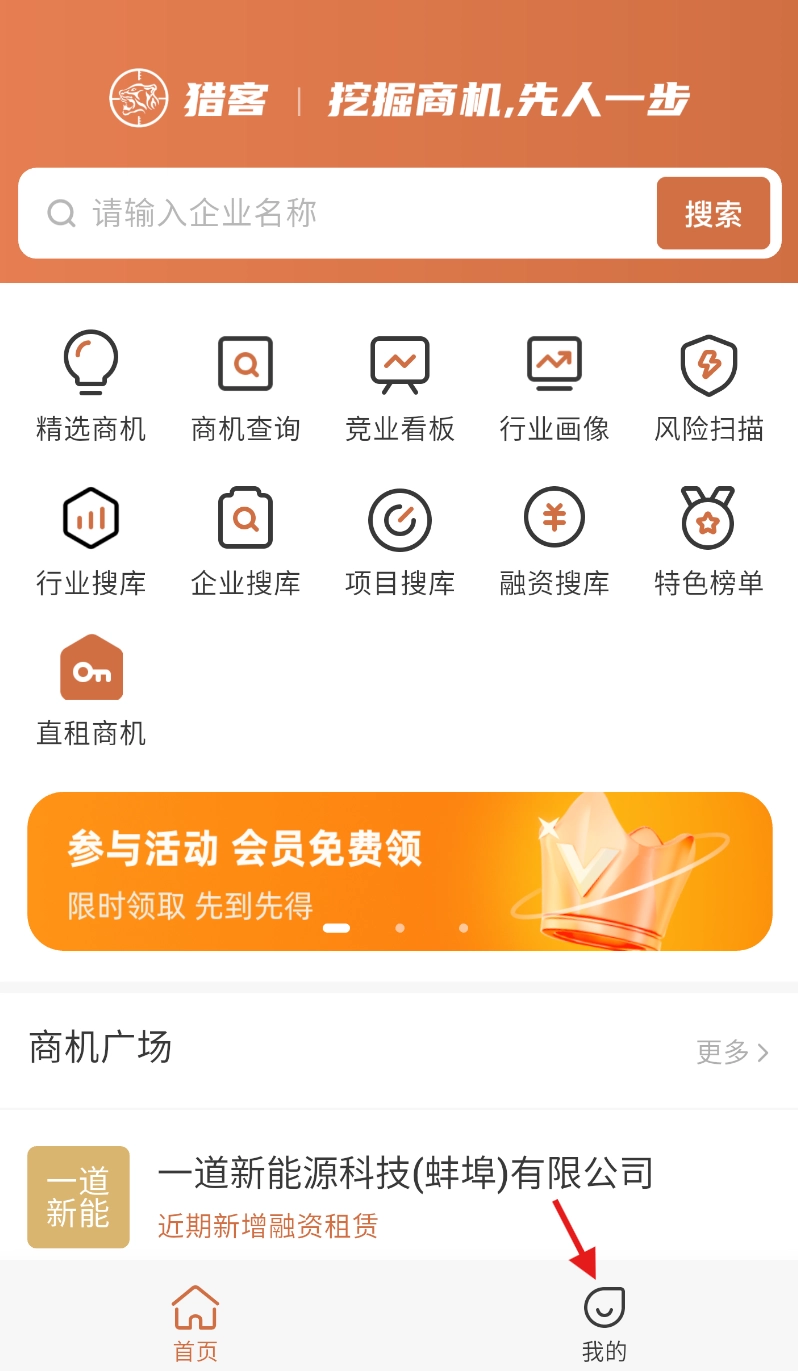Screen dimensions: 798x1371
Task: Open 竞业看板
Action: 400,387
